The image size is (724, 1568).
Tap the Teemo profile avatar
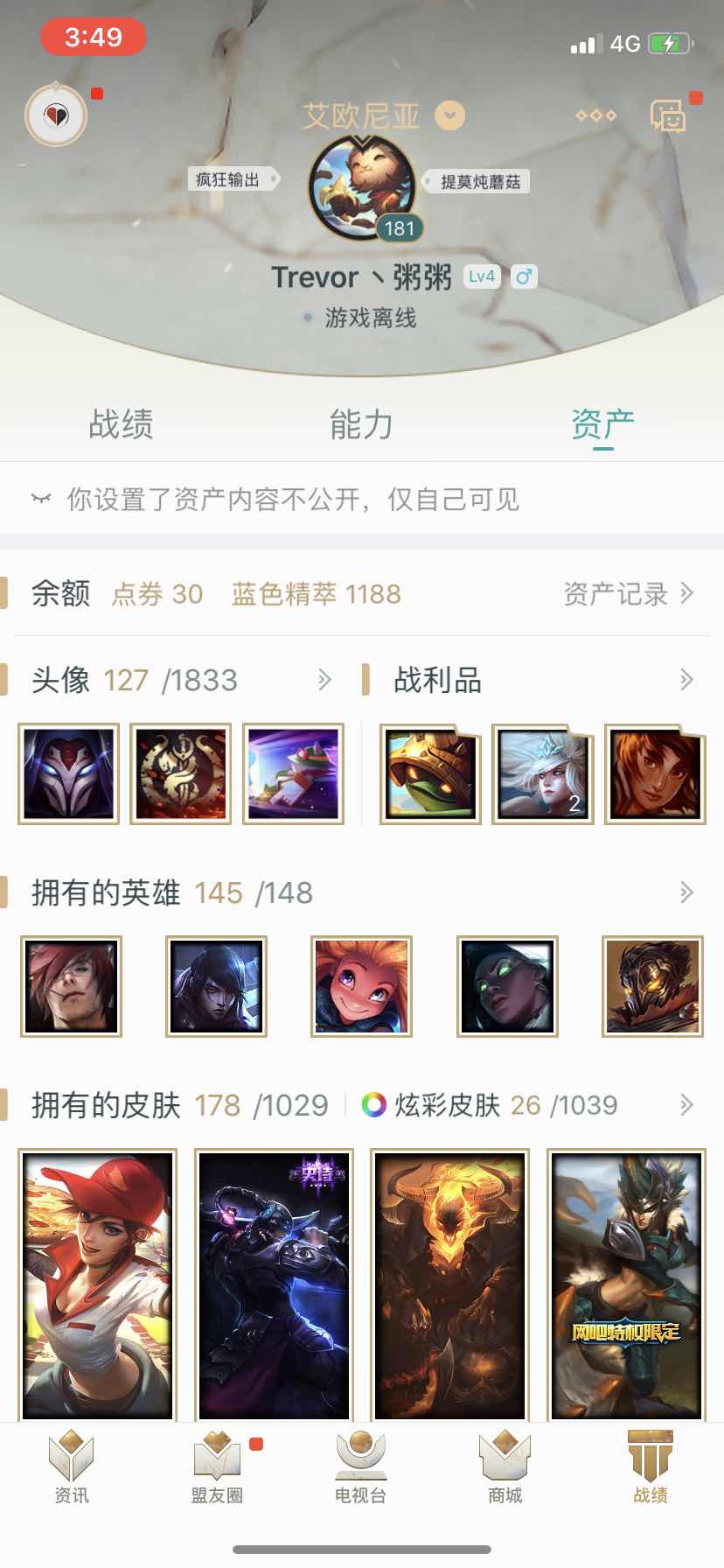click(361, 185)
